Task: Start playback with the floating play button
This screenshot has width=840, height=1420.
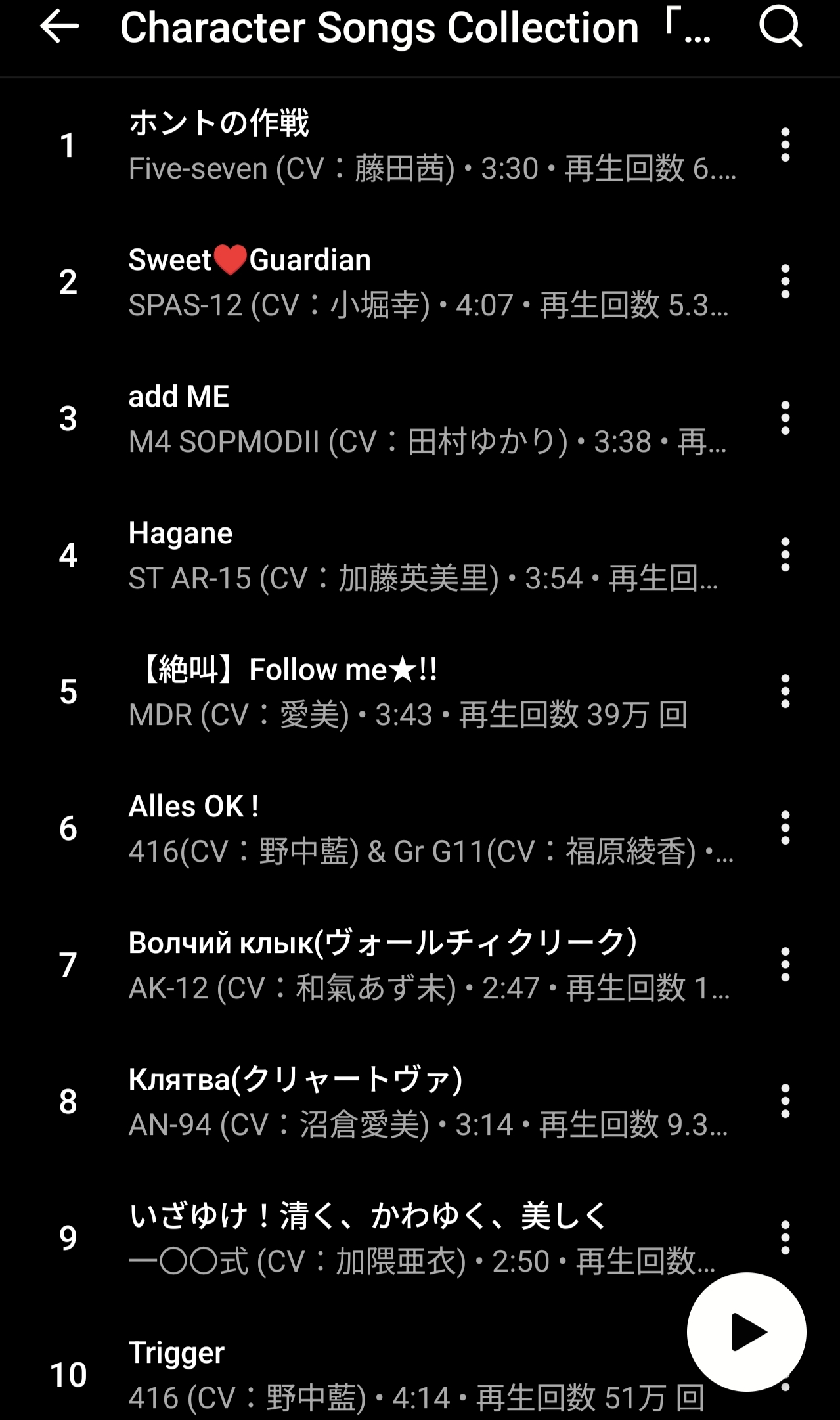Action: click(x=746, y=1332)
